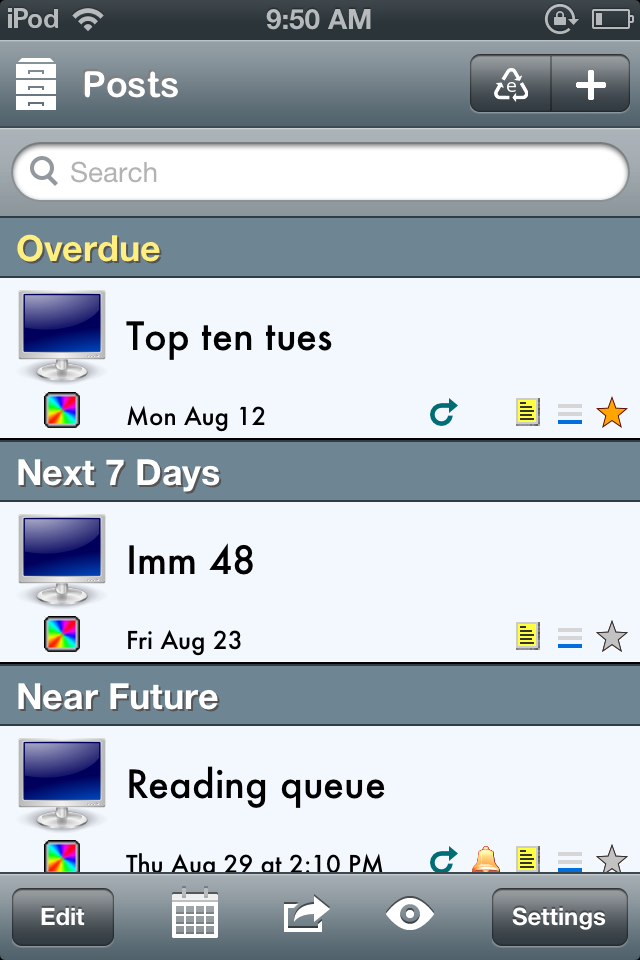Tap the Search field
The image size is (640, 960).
tap(320, 173)
